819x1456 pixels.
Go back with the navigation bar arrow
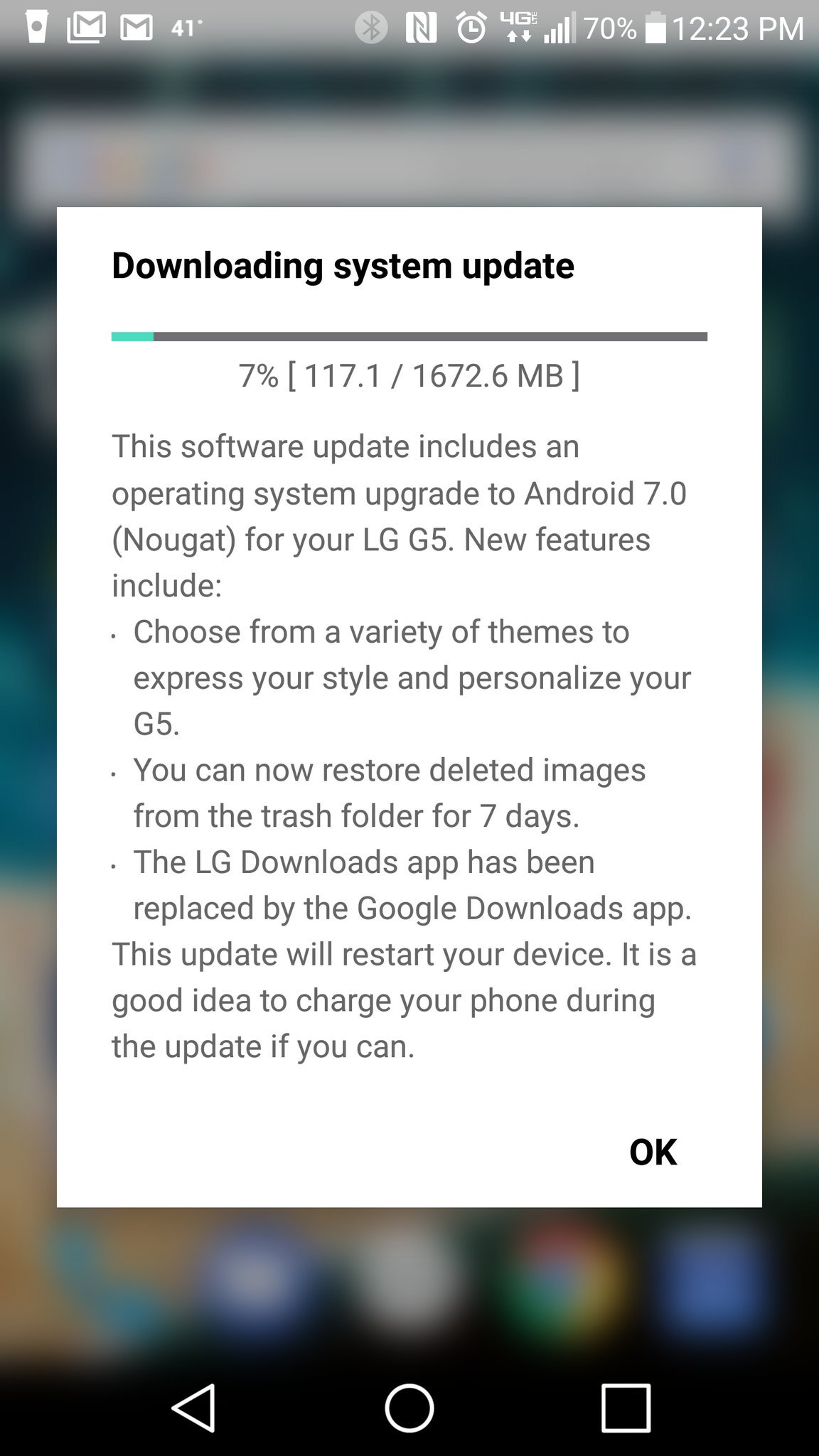click(194, 1407)
